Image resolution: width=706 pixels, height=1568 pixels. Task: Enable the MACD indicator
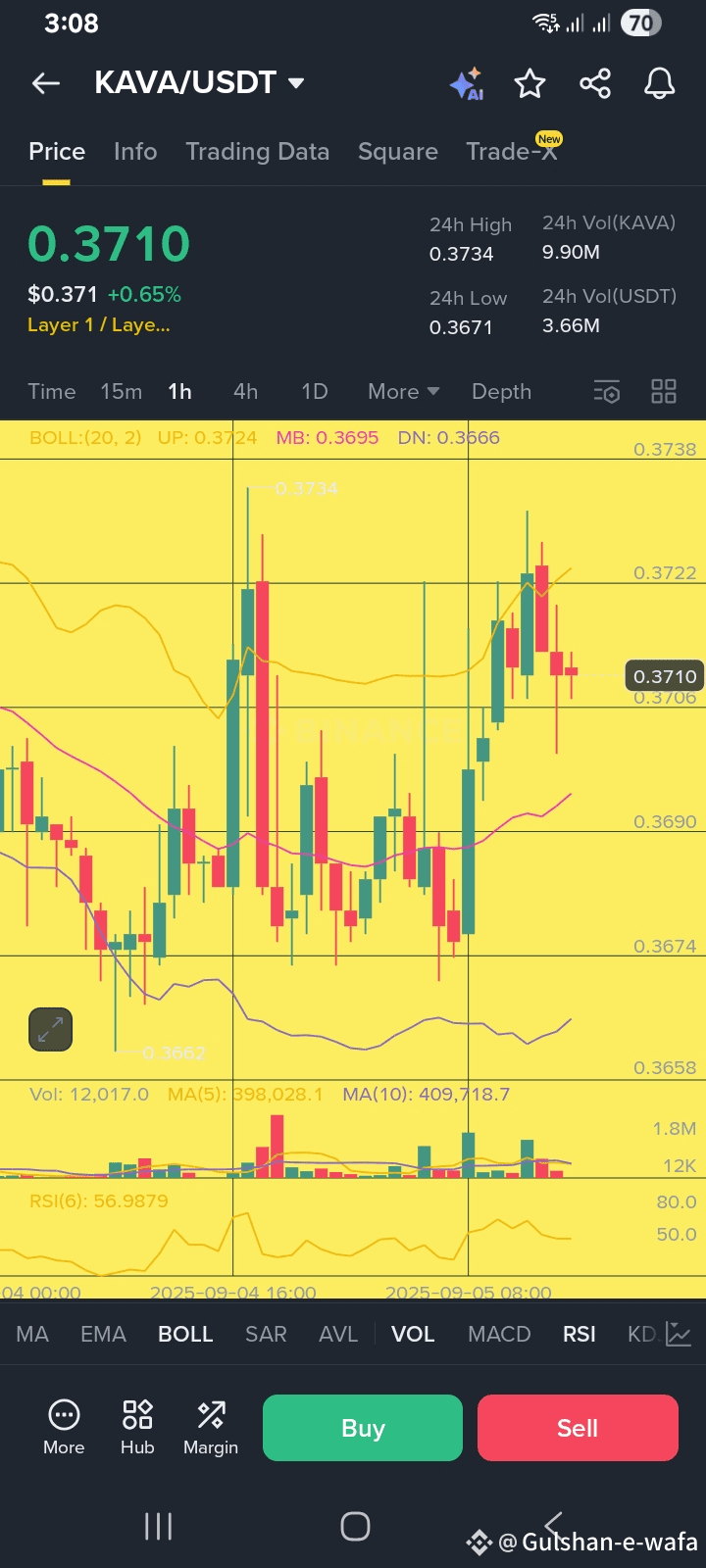coord(499,1335)
